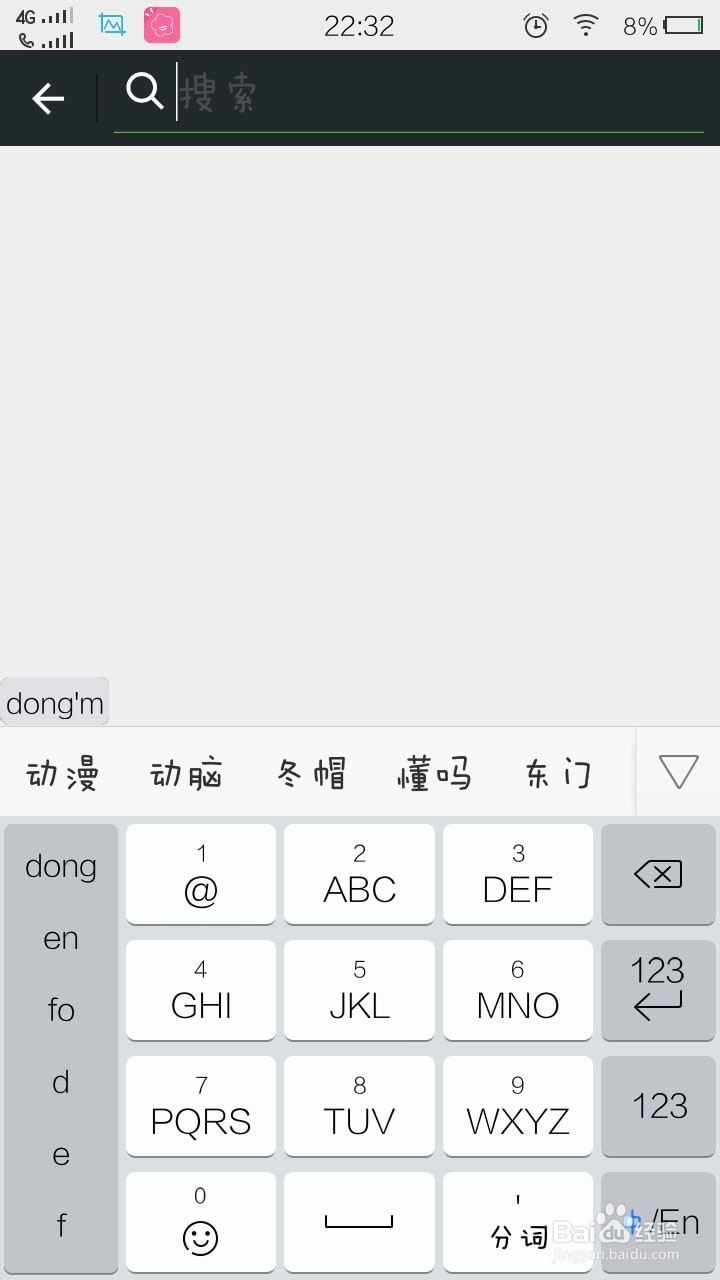Select candidate word 动漫
Screen dimensions: 720x1280
60,772
